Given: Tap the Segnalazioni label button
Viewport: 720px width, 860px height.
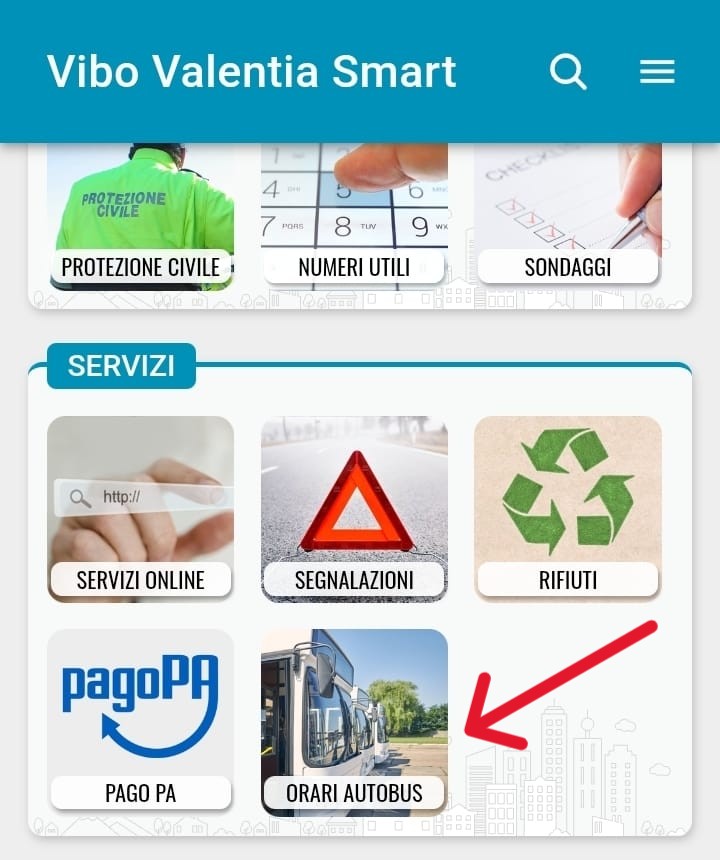Looking at the screenshot, I should point(354,579).
